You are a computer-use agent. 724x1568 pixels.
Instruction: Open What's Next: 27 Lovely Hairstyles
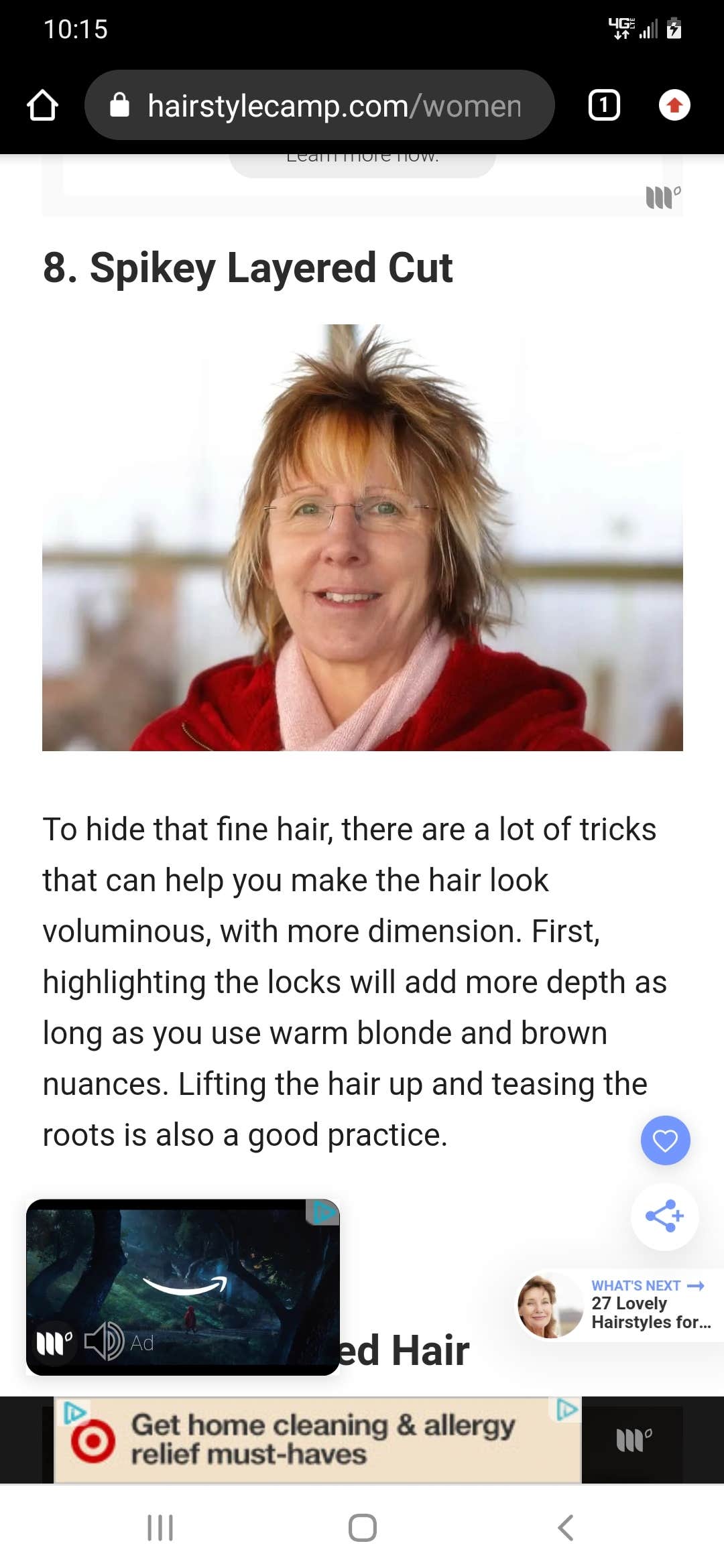click(x=617, y=1305)
